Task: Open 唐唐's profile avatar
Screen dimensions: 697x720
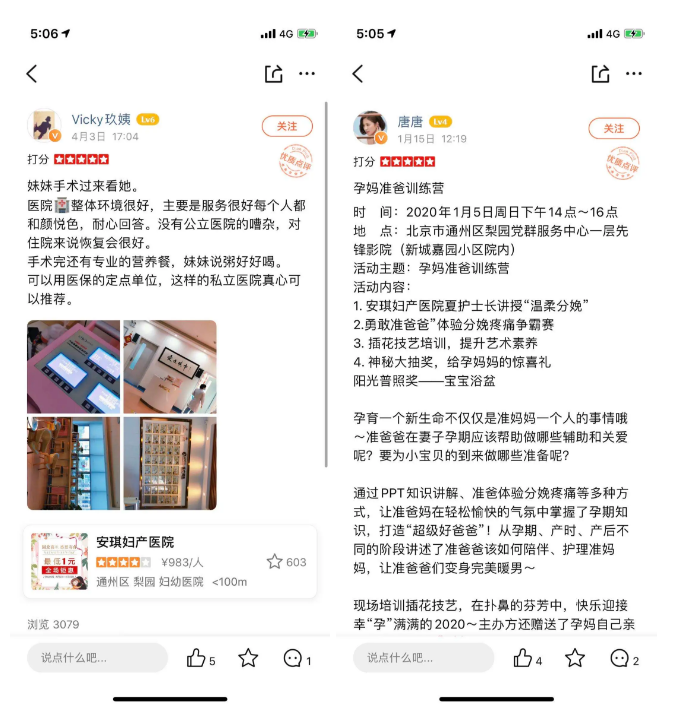Action: point(370,127)
